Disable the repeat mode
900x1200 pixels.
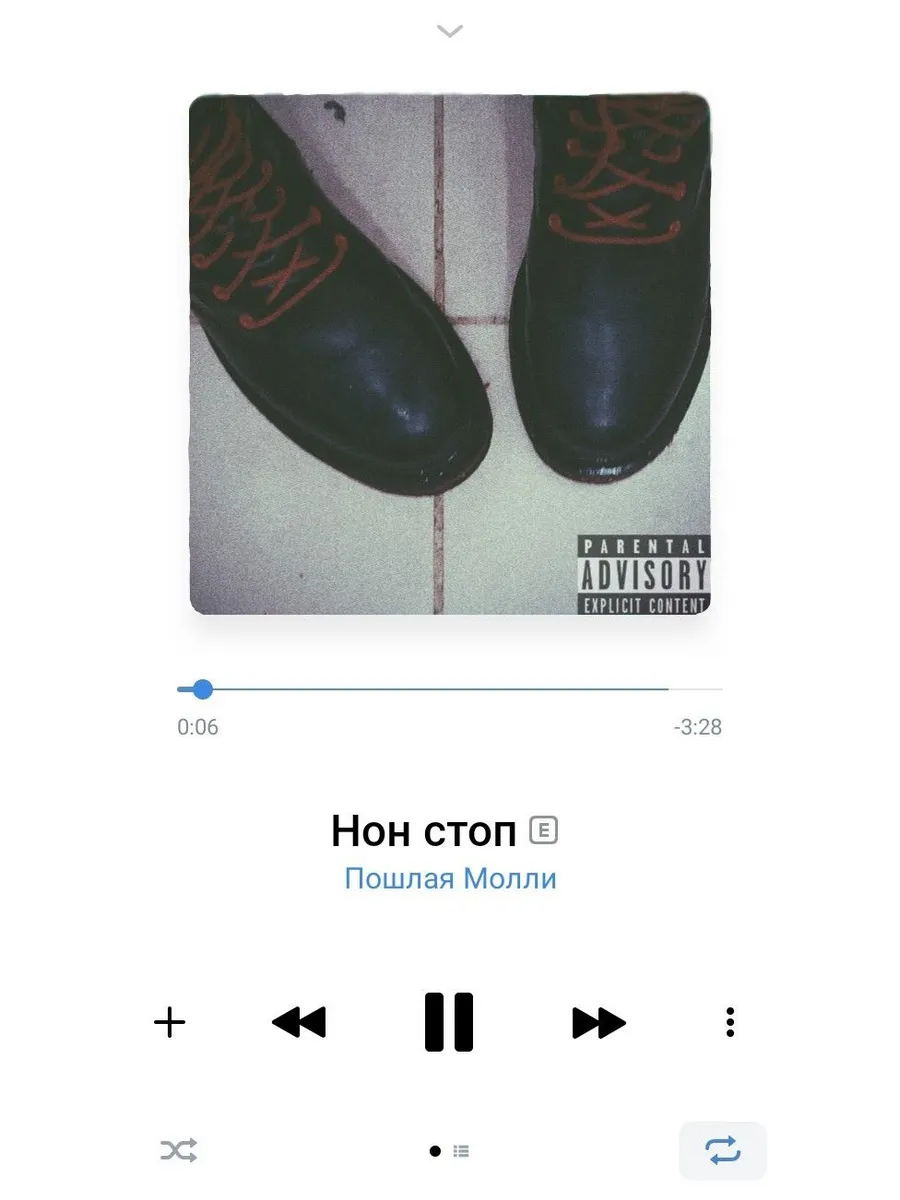point(722,1151)
